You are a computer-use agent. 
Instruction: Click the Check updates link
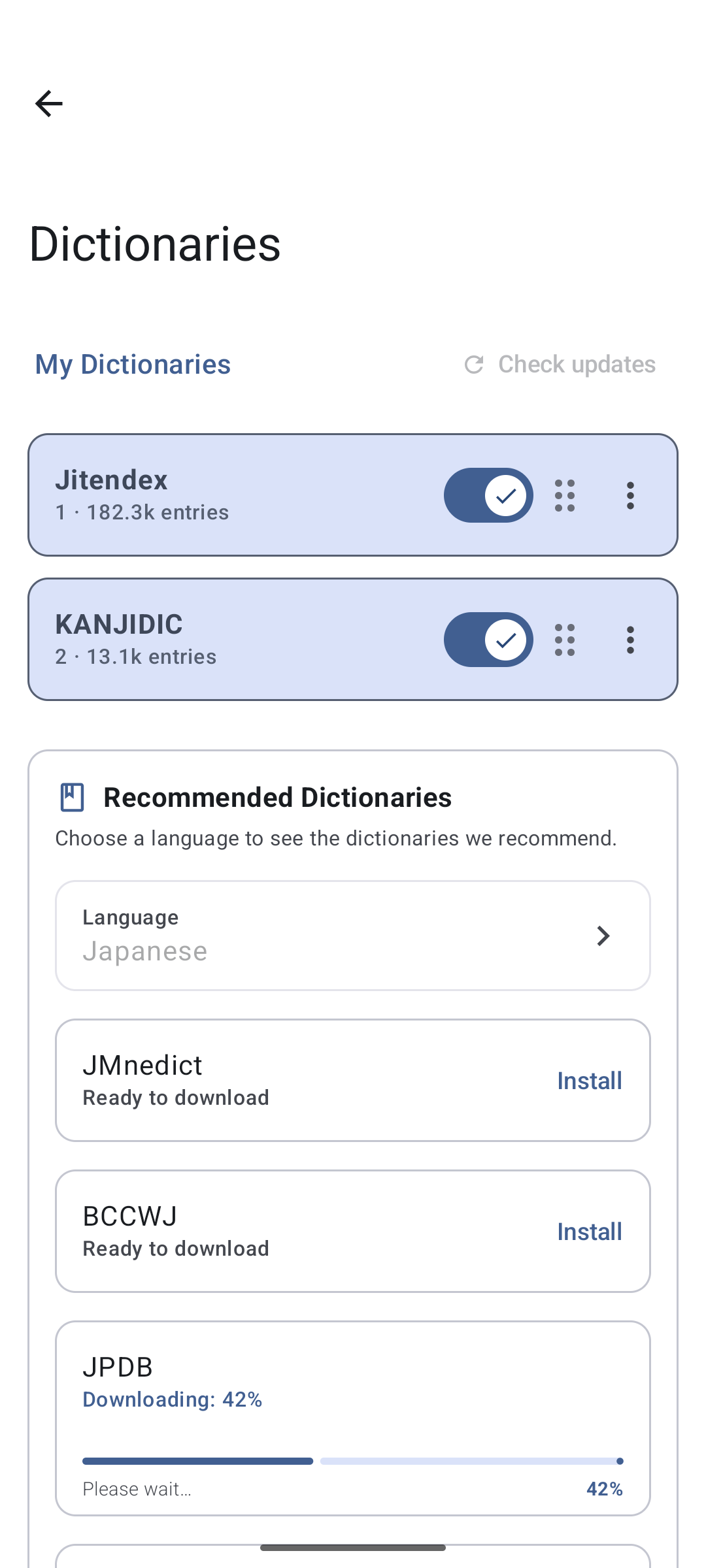(x=577, y=365)
